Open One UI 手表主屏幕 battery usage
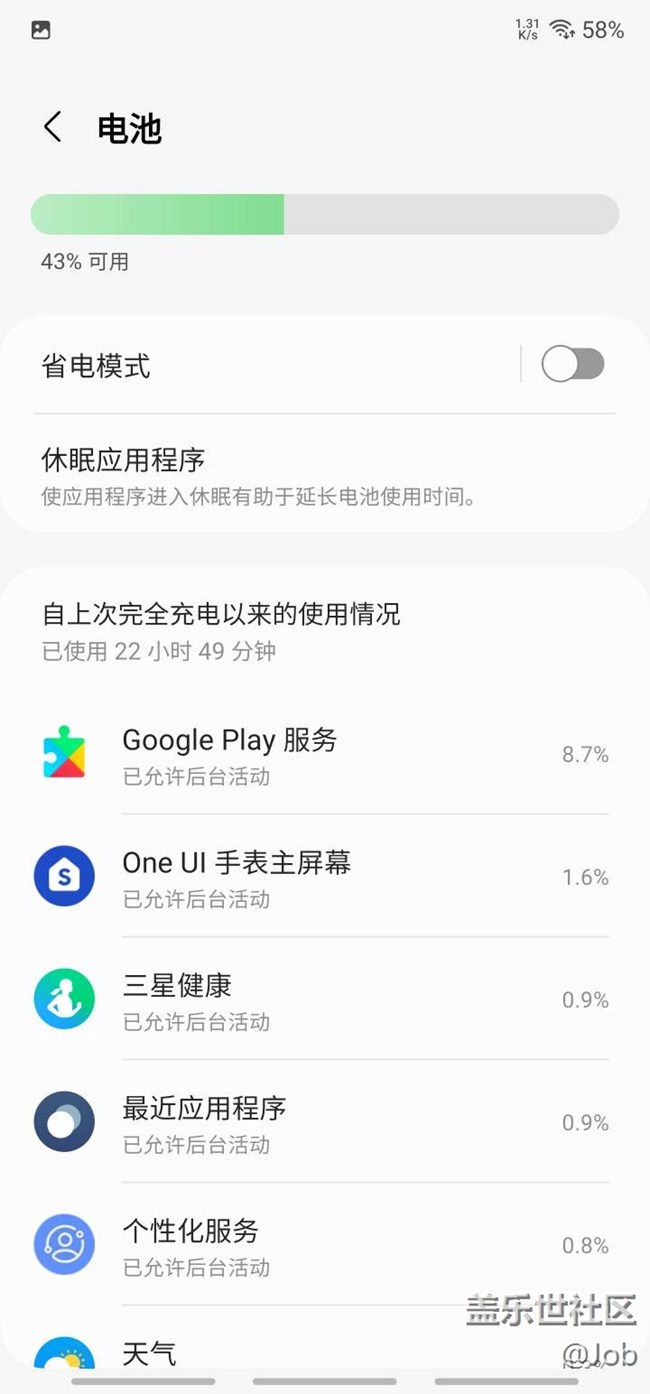The width and height of the screenshot is (650, 1394). (325, 876)
